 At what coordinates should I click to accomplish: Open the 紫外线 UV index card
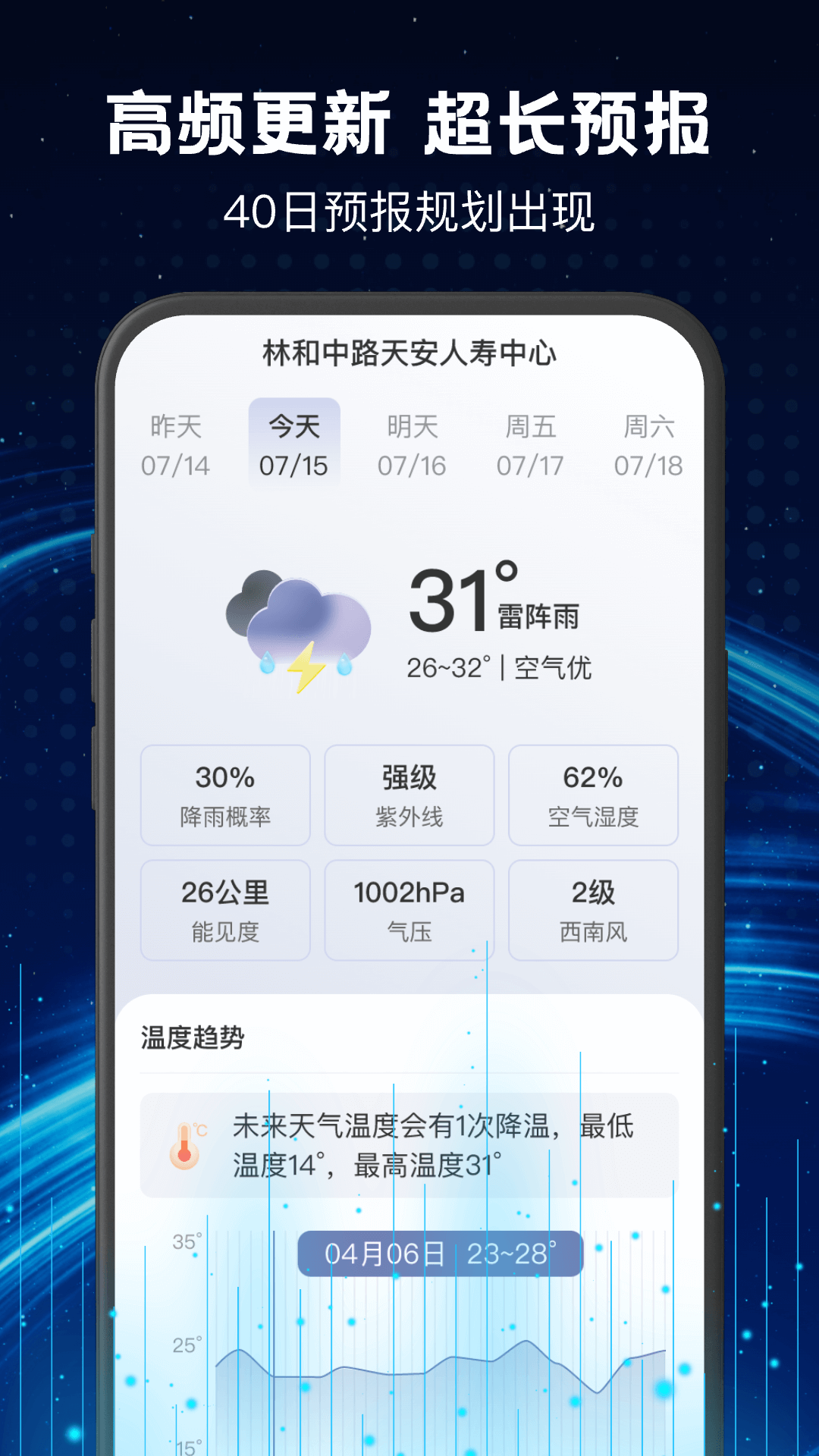pyautogui.click(x=409, y=795)
